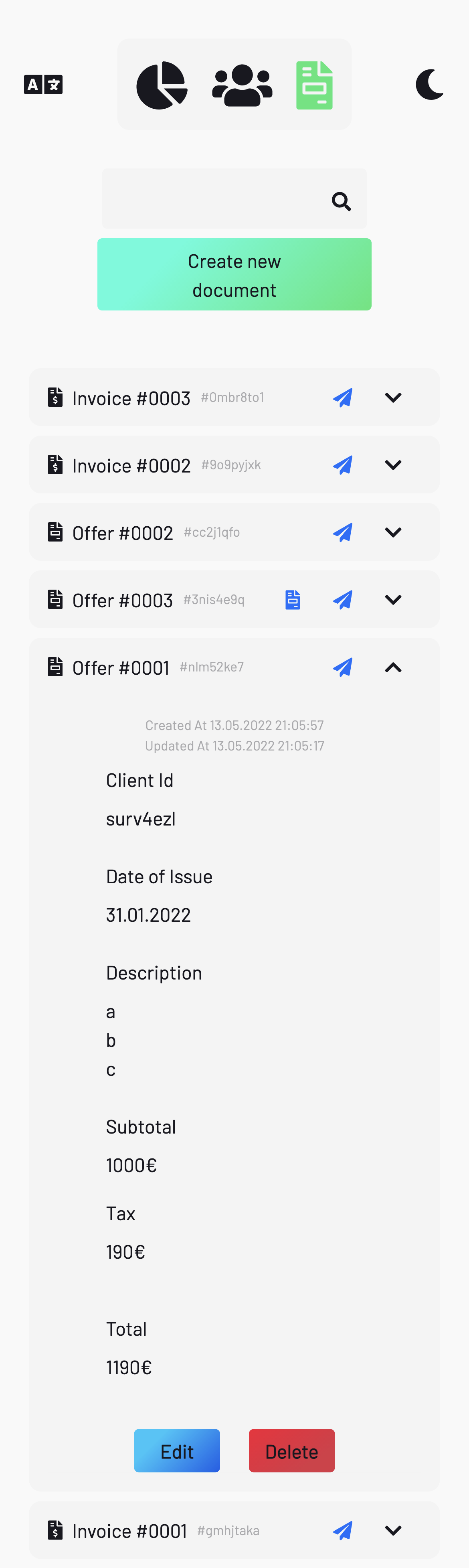This screenshot has height=1568, width=469.
Task: Expand the Invoice #0001 details
Action: (x=393, y=1530)
